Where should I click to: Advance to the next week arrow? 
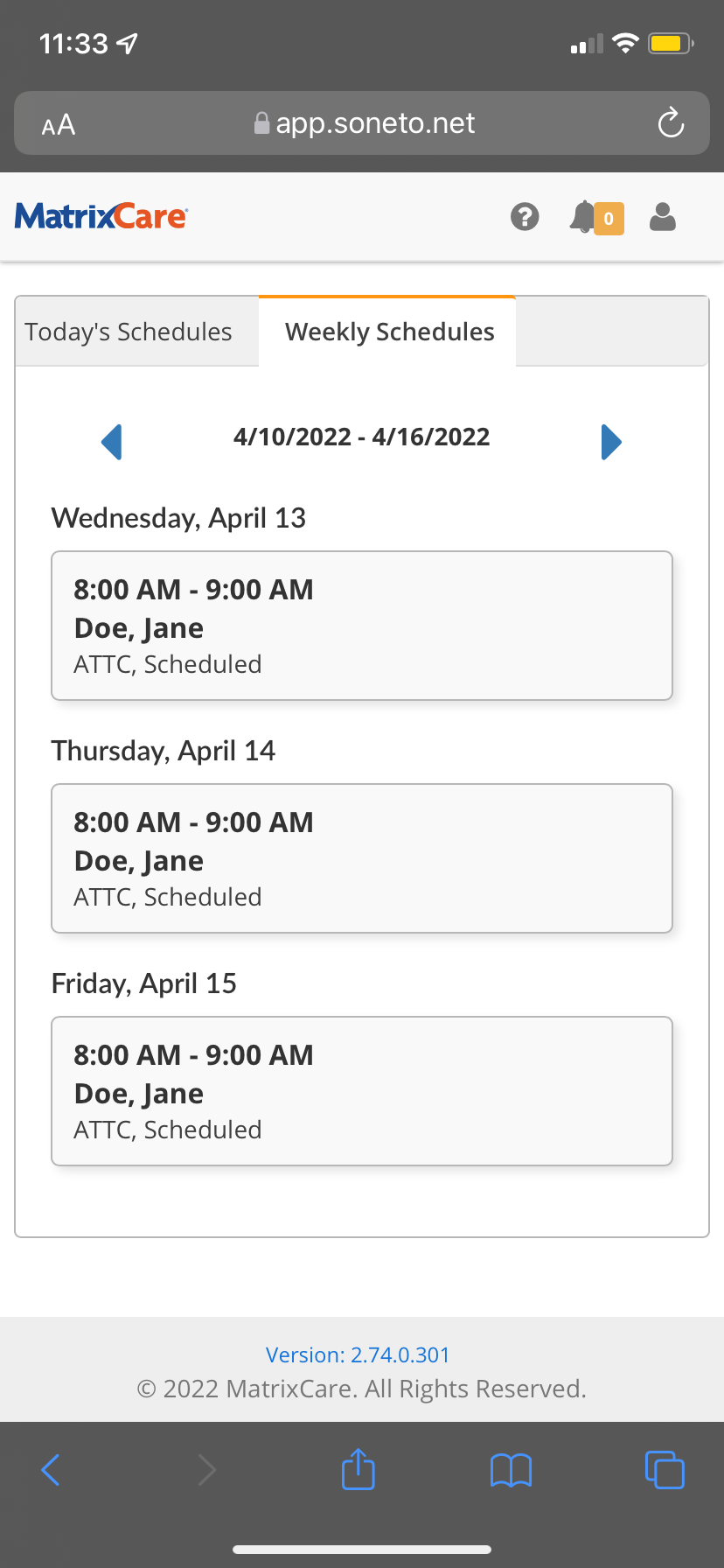point(612,442)
